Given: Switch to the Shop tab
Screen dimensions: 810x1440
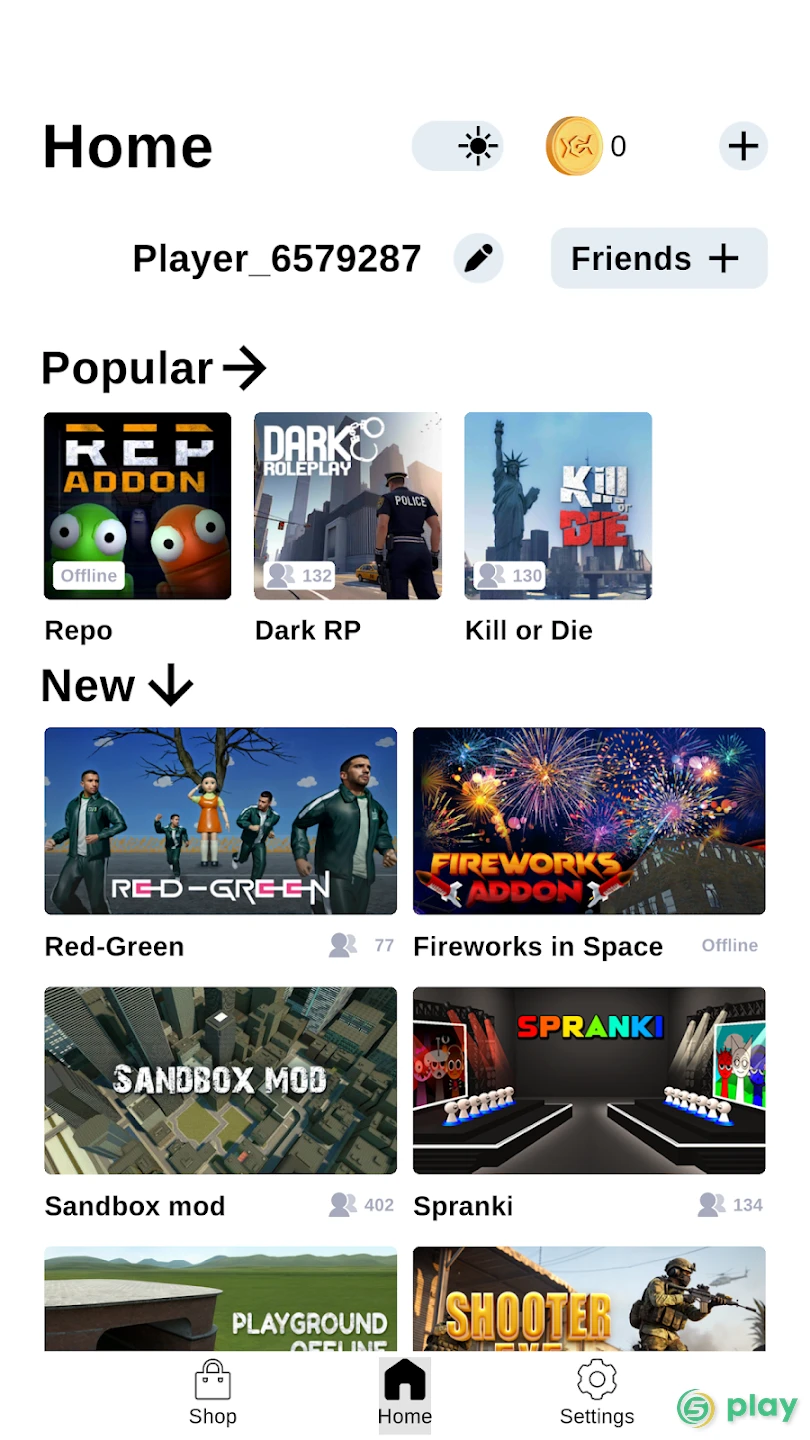Looking at the screenshot, I should pos(213,1393).
